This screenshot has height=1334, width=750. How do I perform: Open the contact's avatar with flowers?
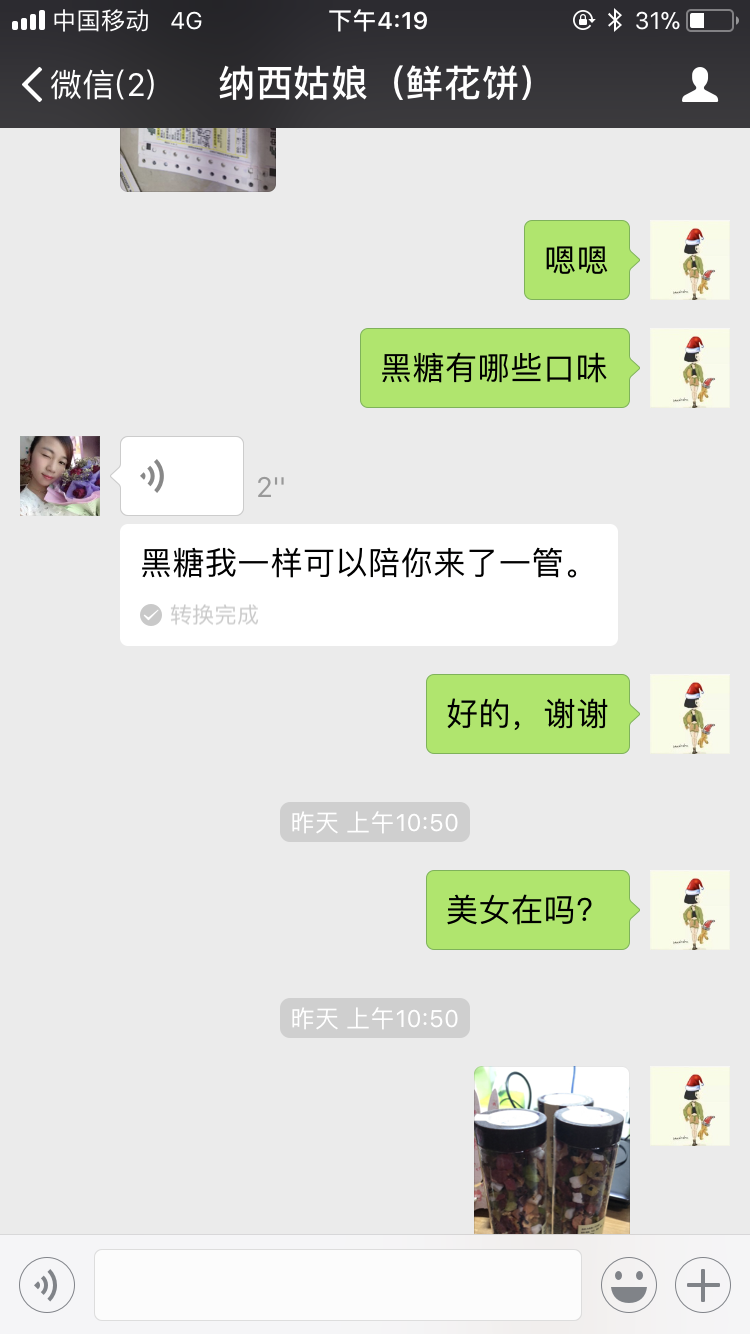[x=60, y=476]
